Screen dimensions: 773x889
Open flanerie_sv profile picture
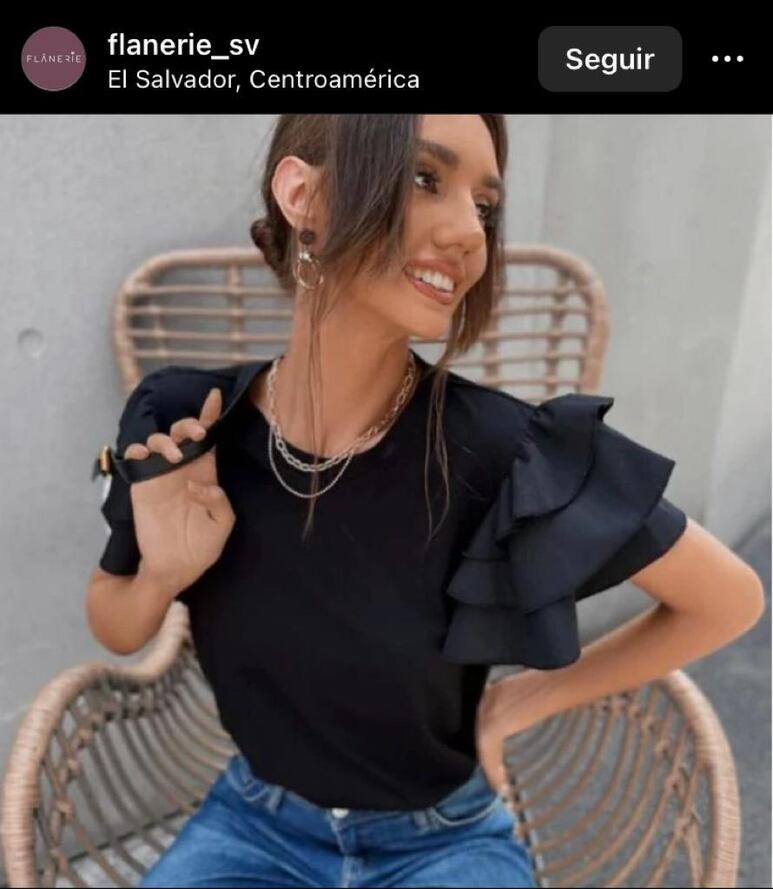53,59
